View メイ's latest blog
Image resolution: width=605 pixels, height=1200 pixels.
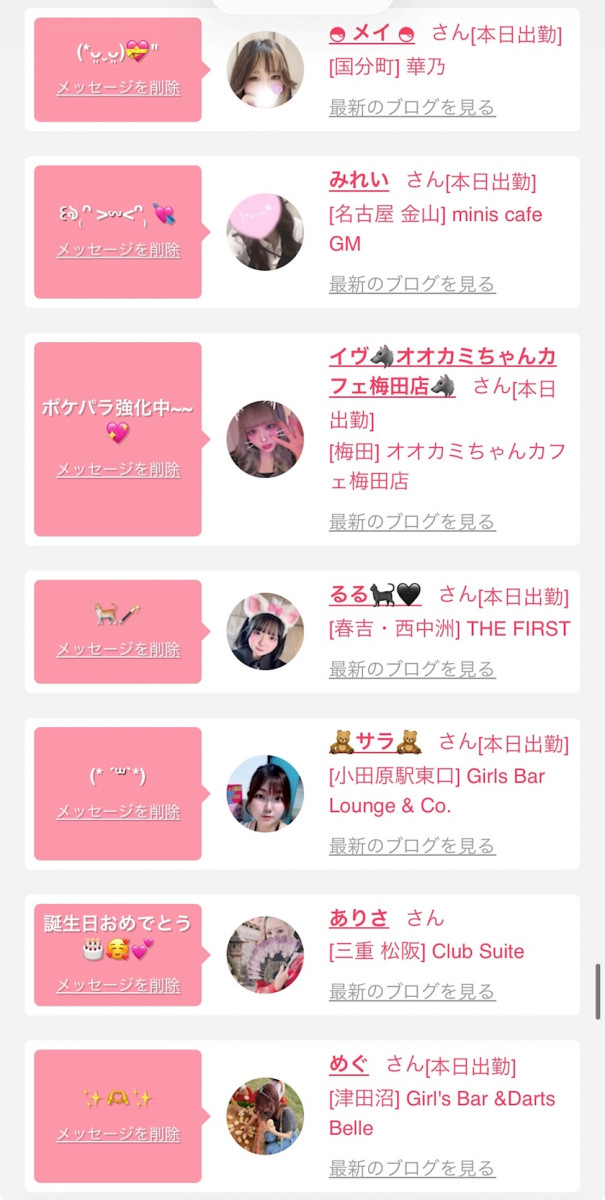[x=412, y=107]
